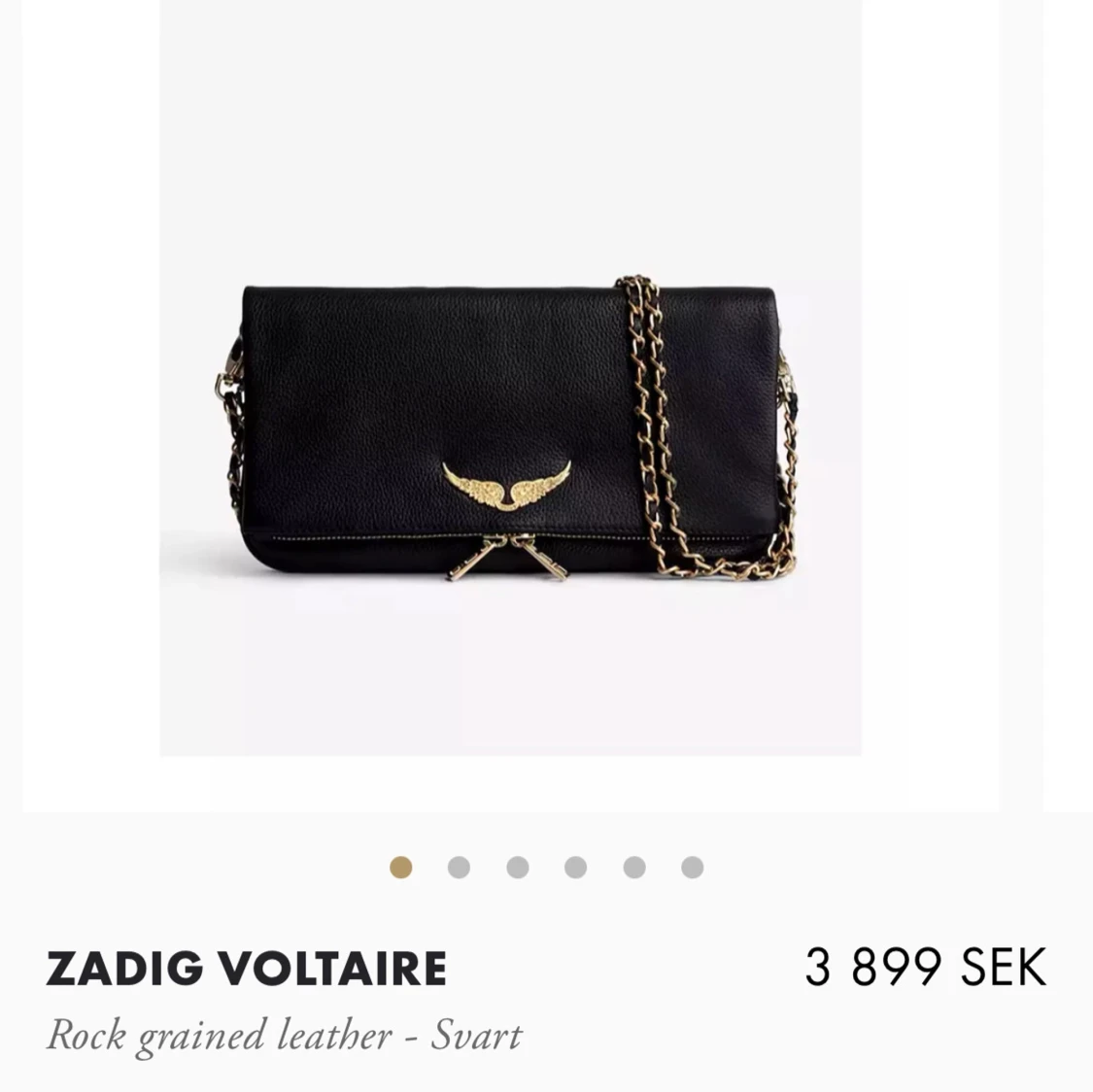Select the last image indicator dot
Viewport: 1093px width, 1092px height.
click(692, 867)
